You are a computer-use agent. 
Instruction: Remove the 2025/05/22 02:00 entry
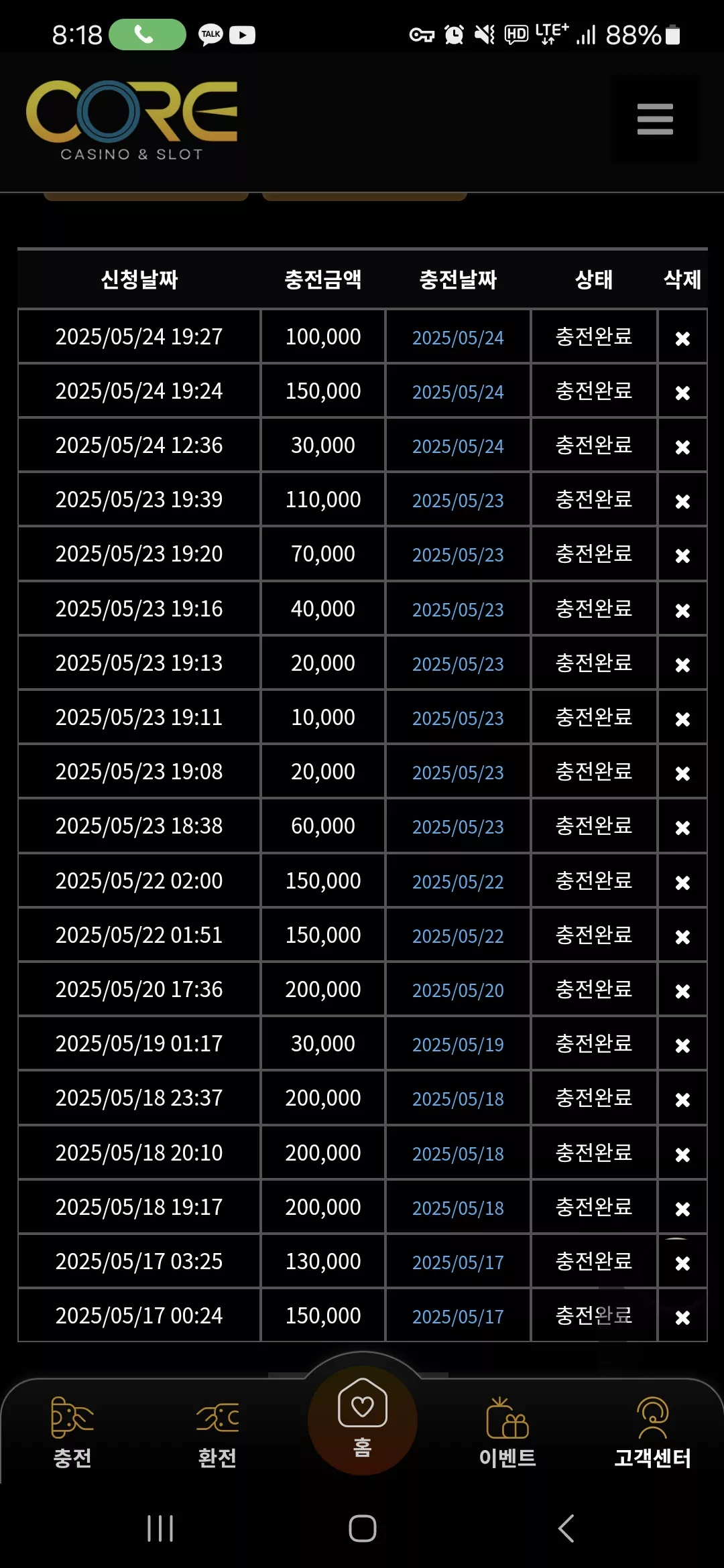(x=682, y=883)
